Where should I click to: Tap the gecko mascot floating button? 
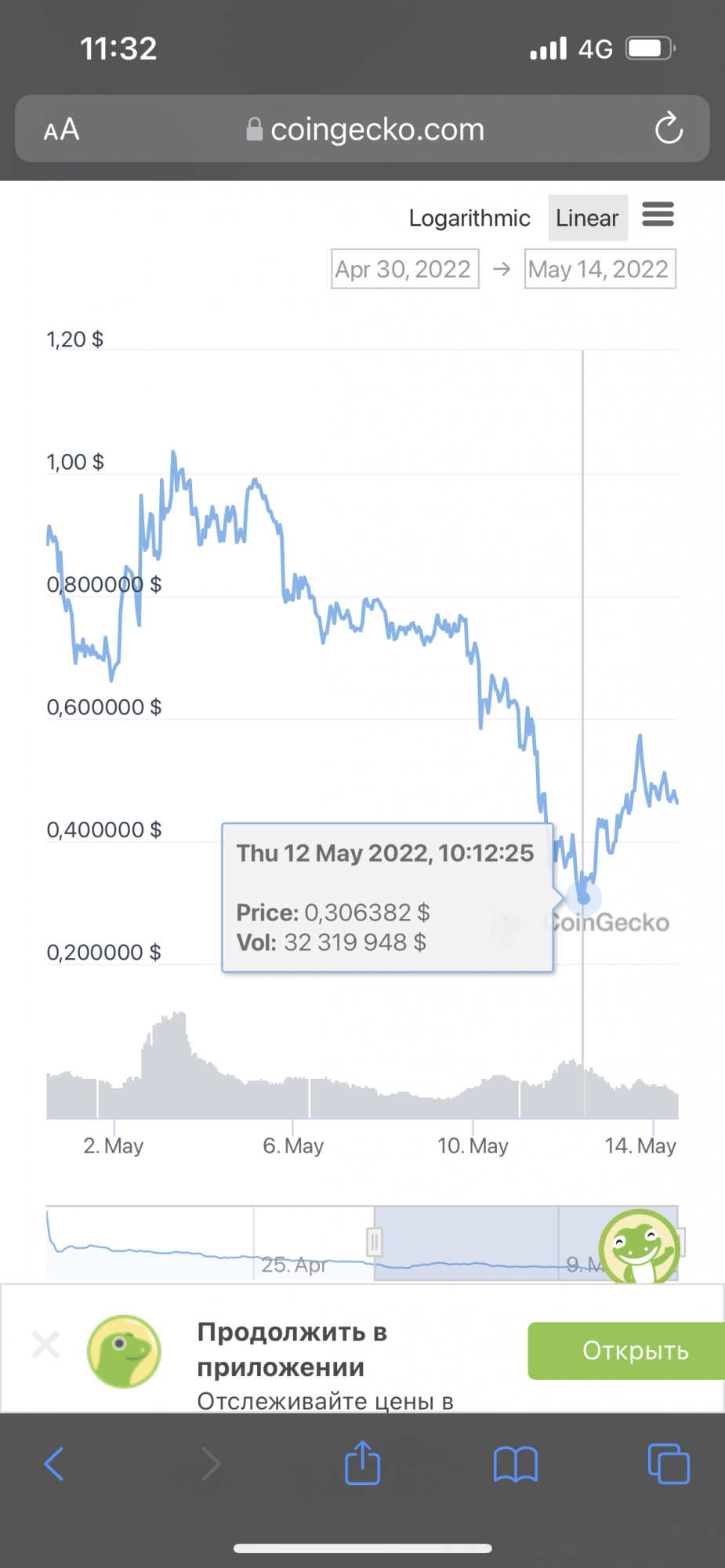639,1247
